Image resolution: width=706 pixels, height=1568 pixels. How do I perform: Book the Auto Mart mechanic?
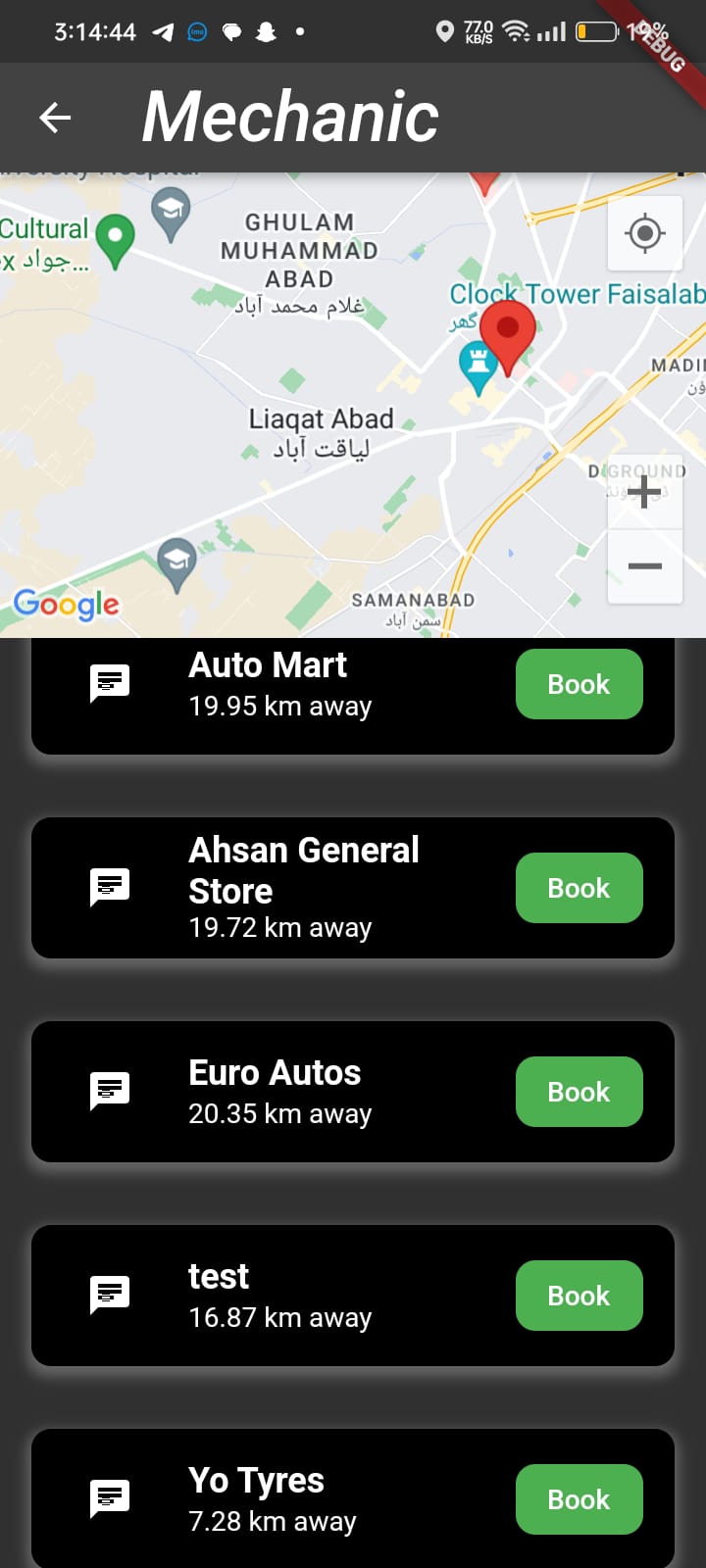coord(579,684)
